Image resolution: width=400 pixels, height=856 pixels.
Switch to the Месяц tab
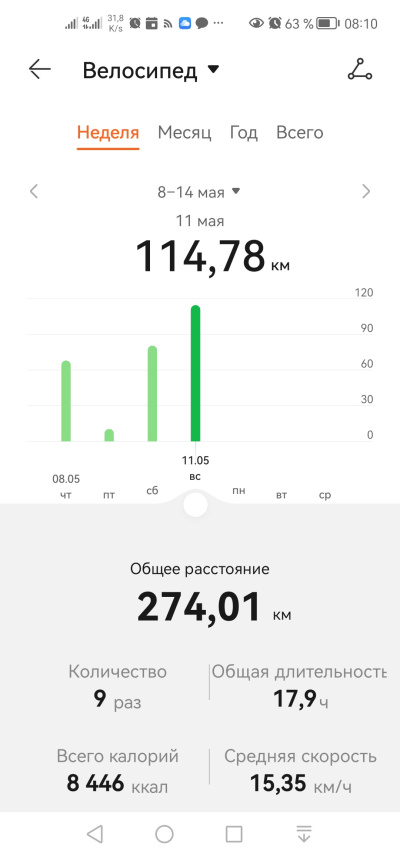point(184,133)
